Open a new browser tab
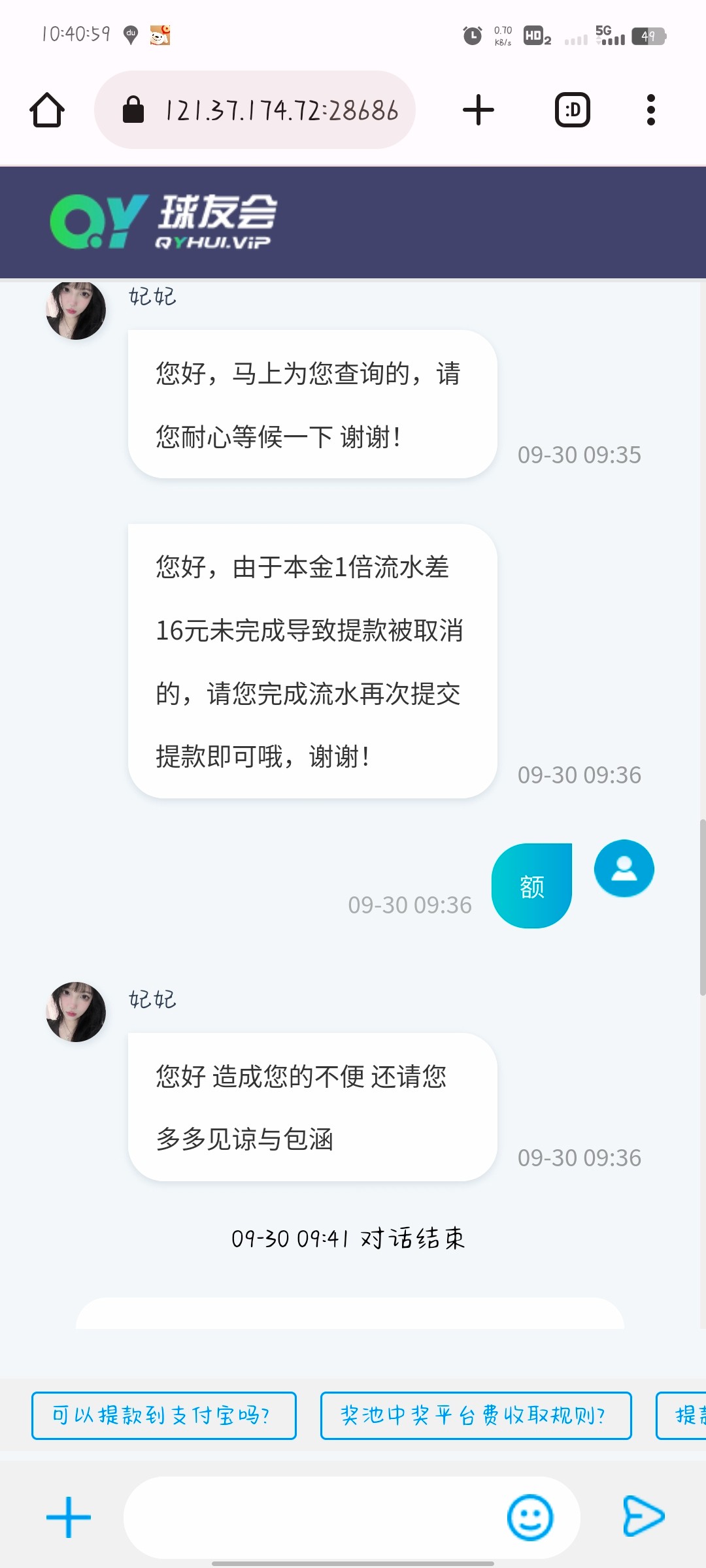This screenshot has width=706, height=1568. pyautogui.click(x=479, y=110)
